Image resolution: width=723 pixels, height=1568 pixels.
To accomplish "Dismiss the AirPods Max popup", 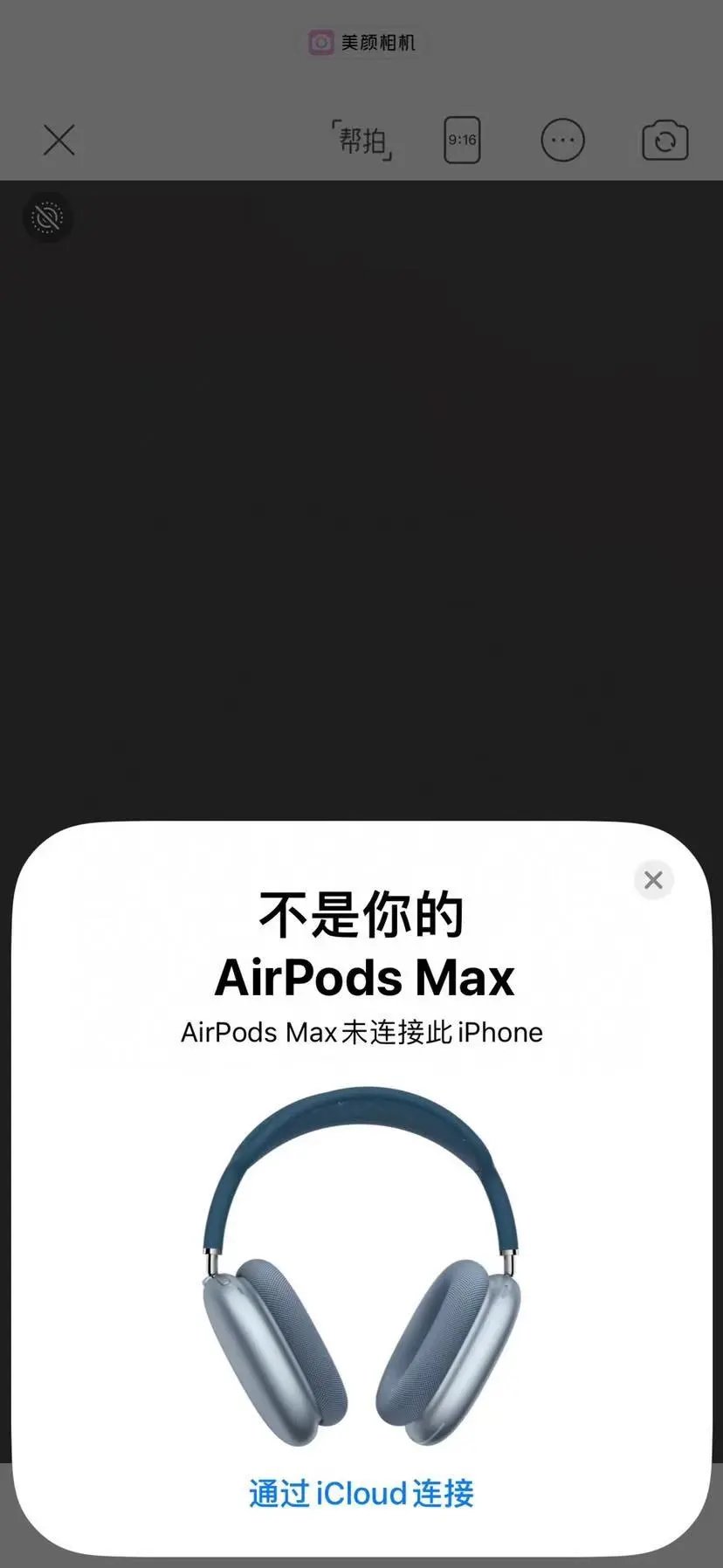I will pos(653,880).
